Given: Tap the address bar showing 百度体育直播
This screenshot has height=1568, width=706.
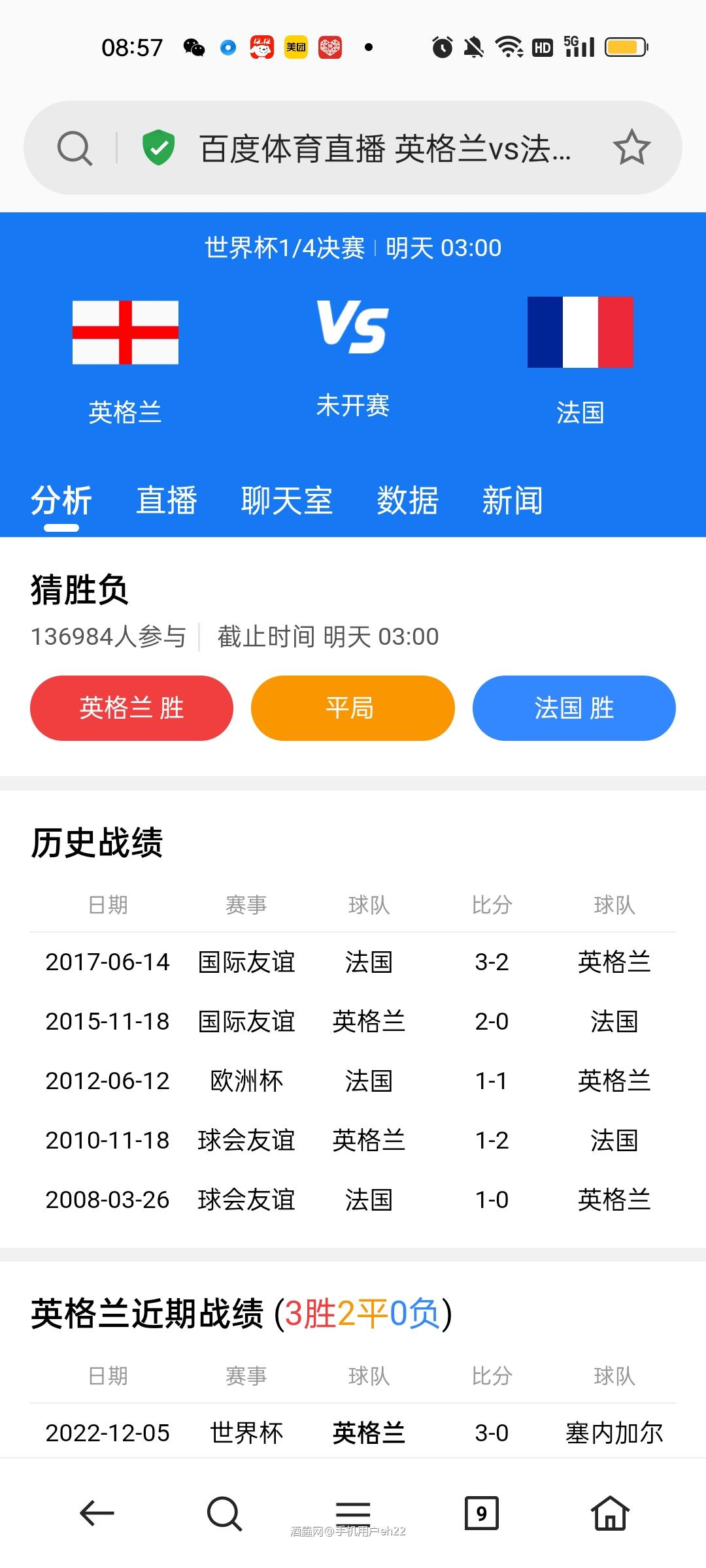Looking at the screenshot, I should pyautogui.click(x=386, y=147).
